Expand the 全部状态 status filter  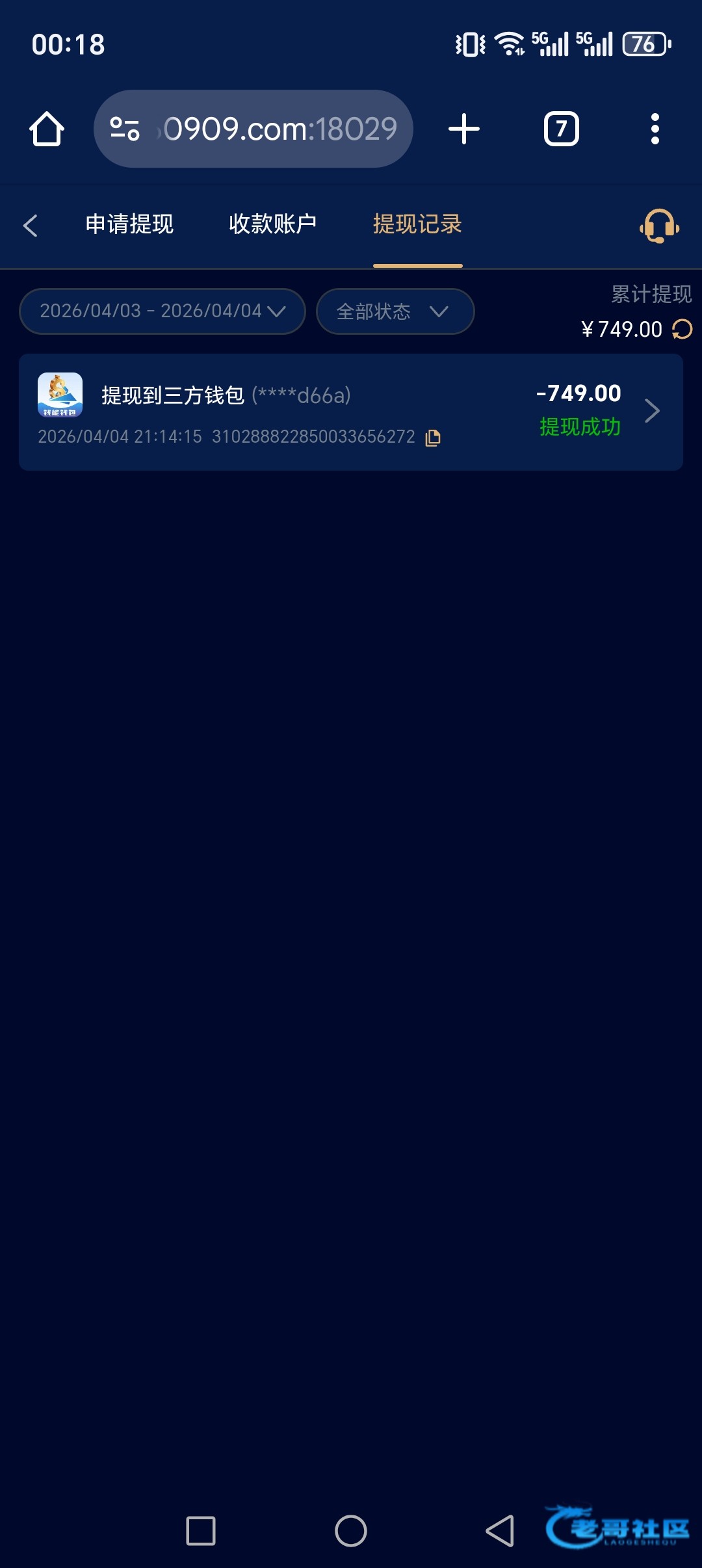pos(395,311)
